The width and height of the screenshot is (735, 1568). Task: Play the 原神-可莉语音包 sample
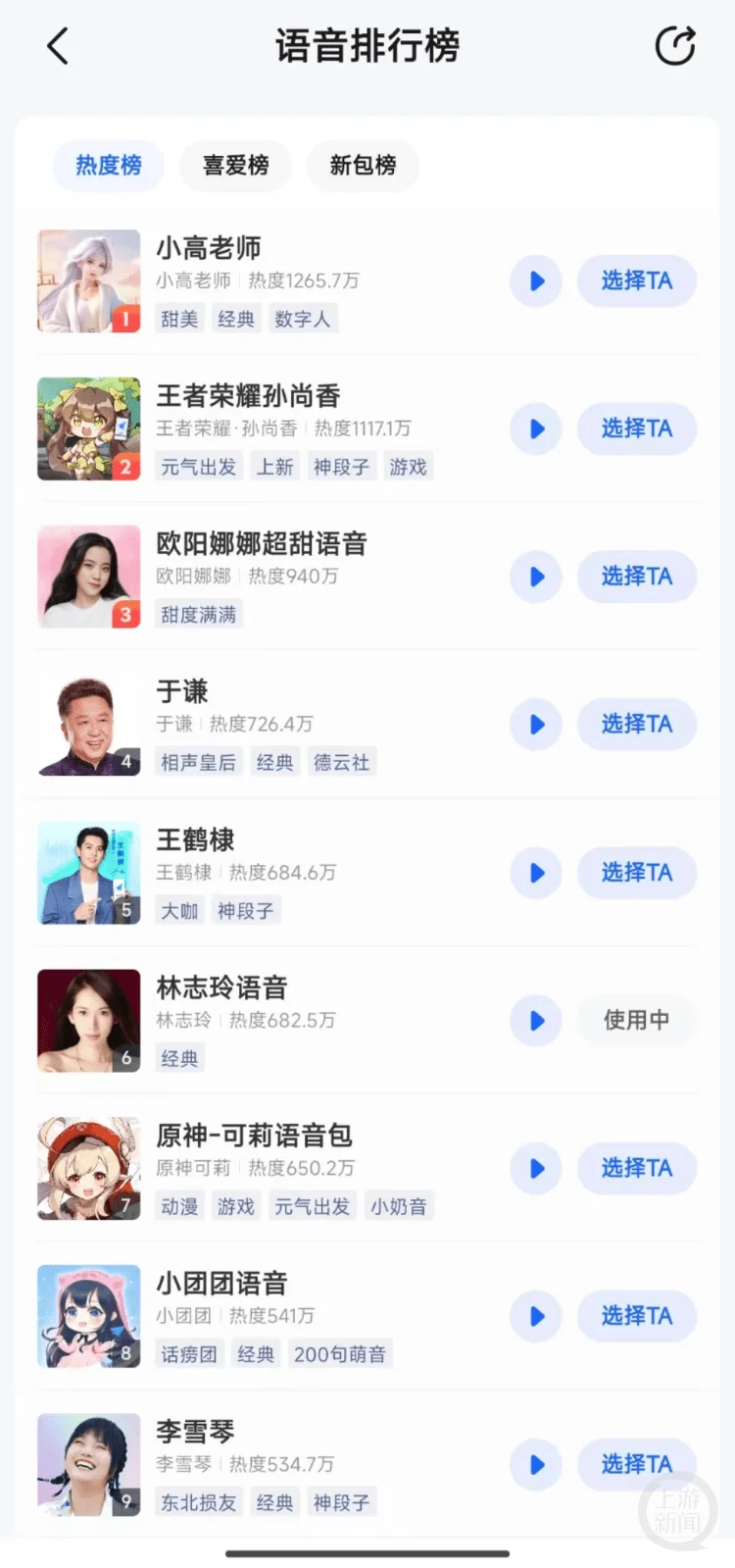click(535, 1168)
